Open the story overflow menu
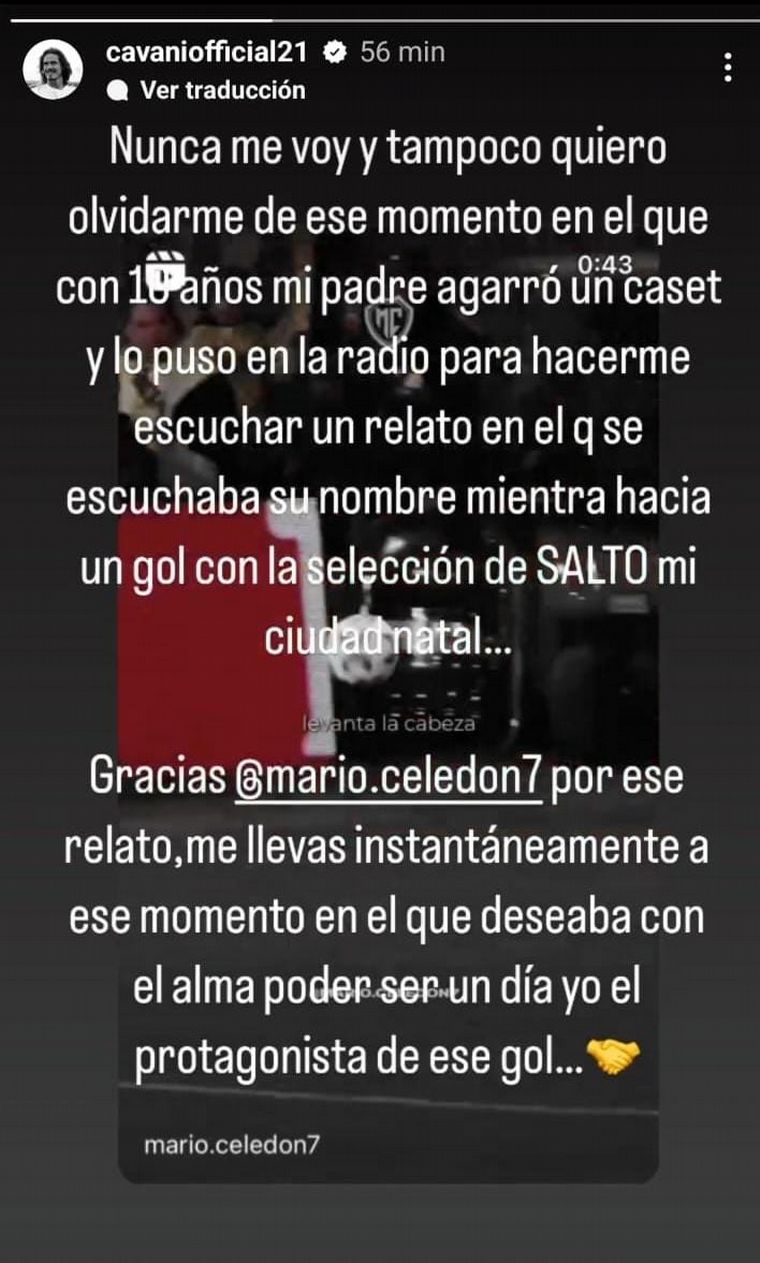Screen dimensions: 760x1263 coord(728,67)
